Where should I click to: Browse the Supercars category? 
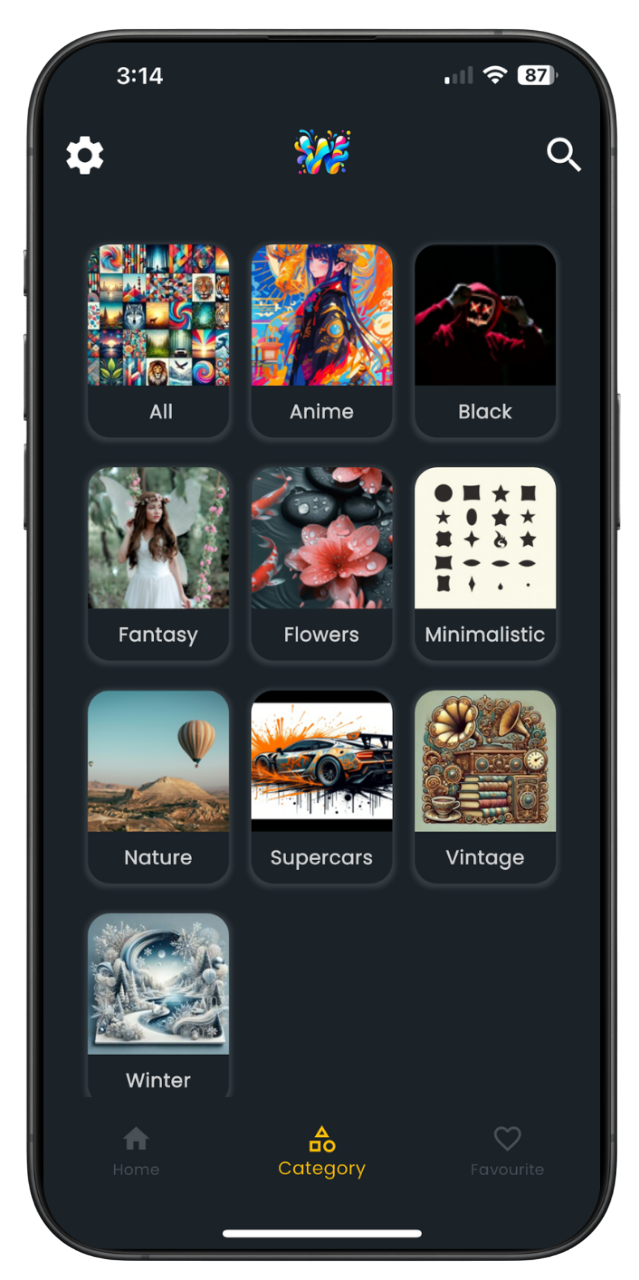coord(322,786)
